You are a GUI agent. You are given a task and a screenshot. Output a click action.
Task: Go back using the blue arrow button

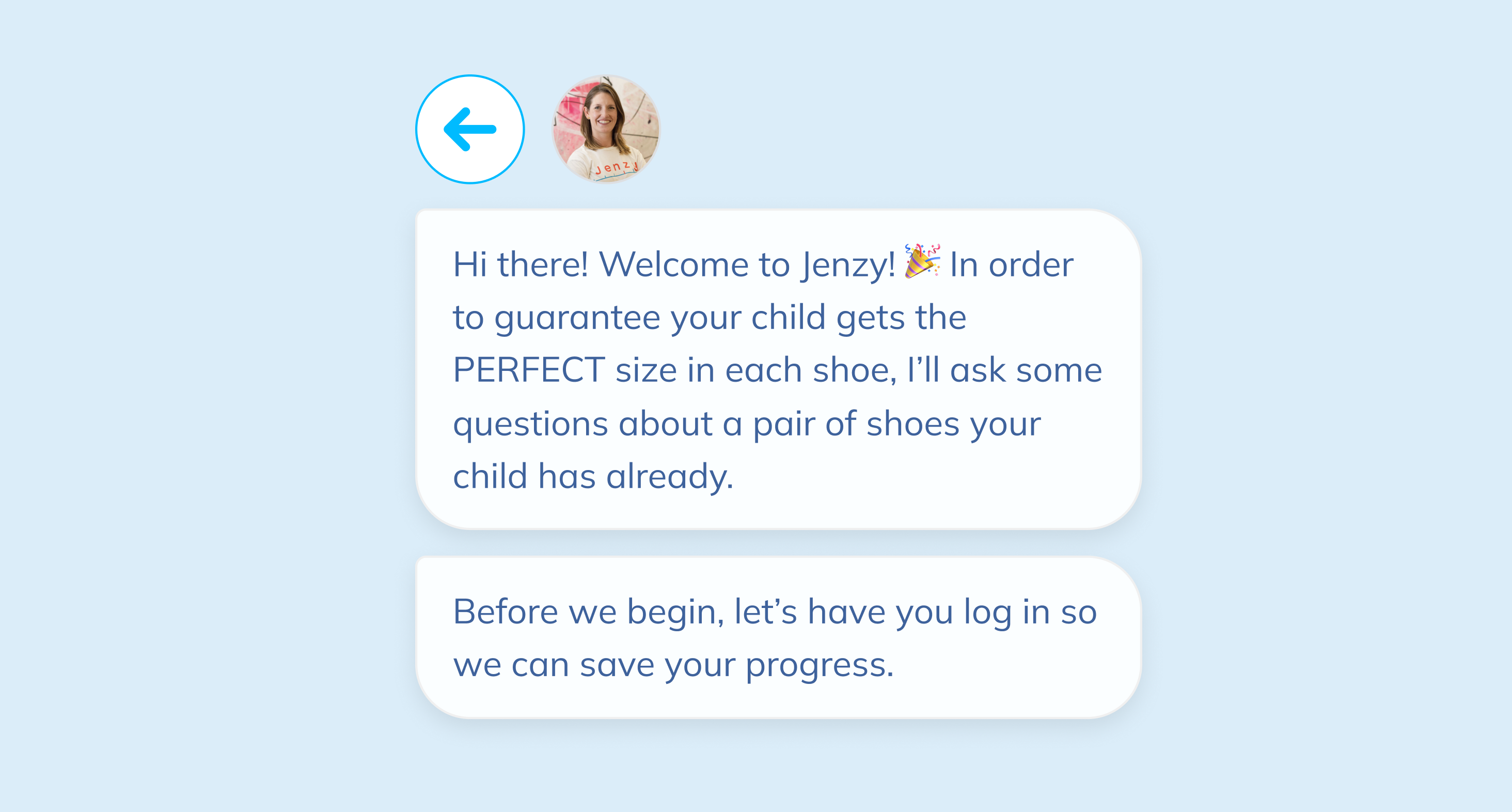pyautogui.click(x=469, y=129)
